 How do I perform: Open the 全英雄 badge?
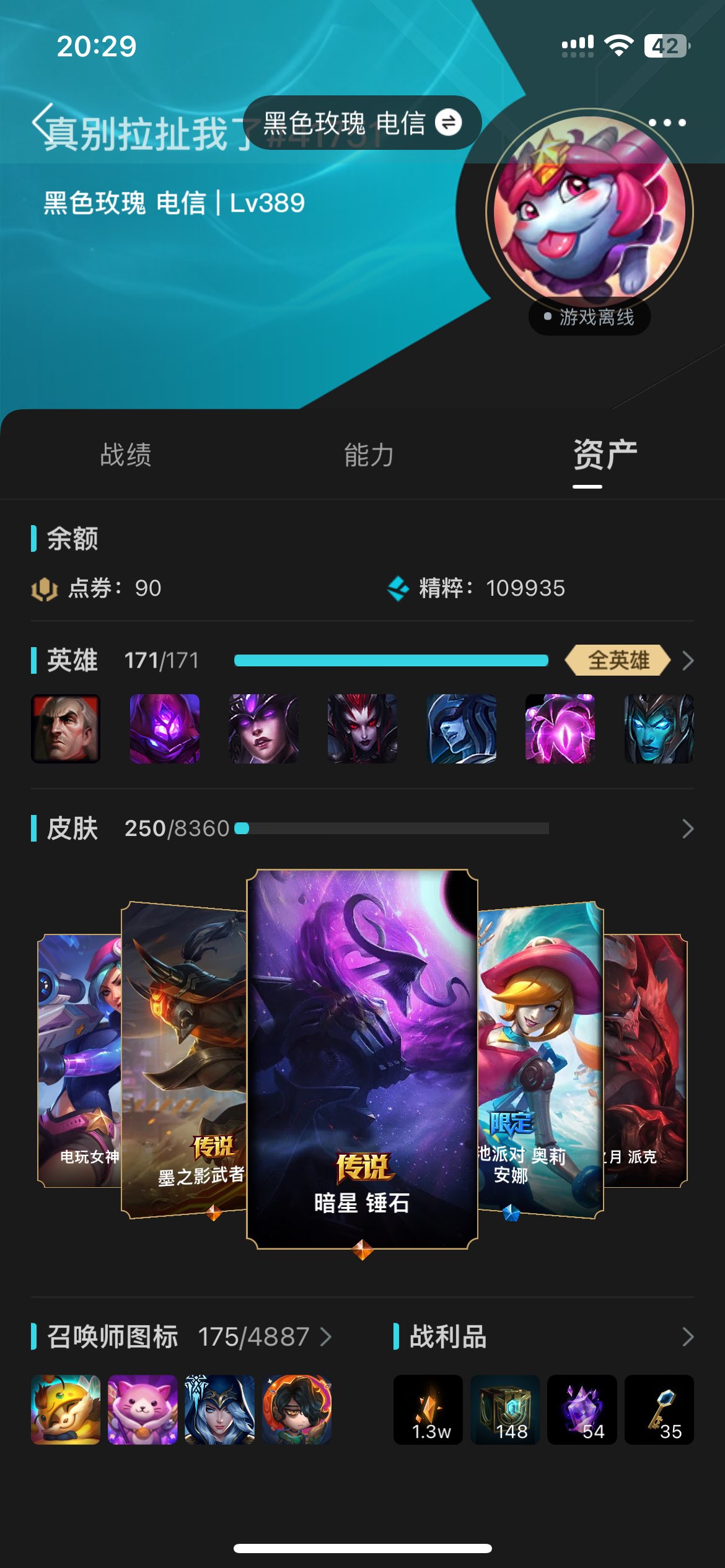coord(618,660)
